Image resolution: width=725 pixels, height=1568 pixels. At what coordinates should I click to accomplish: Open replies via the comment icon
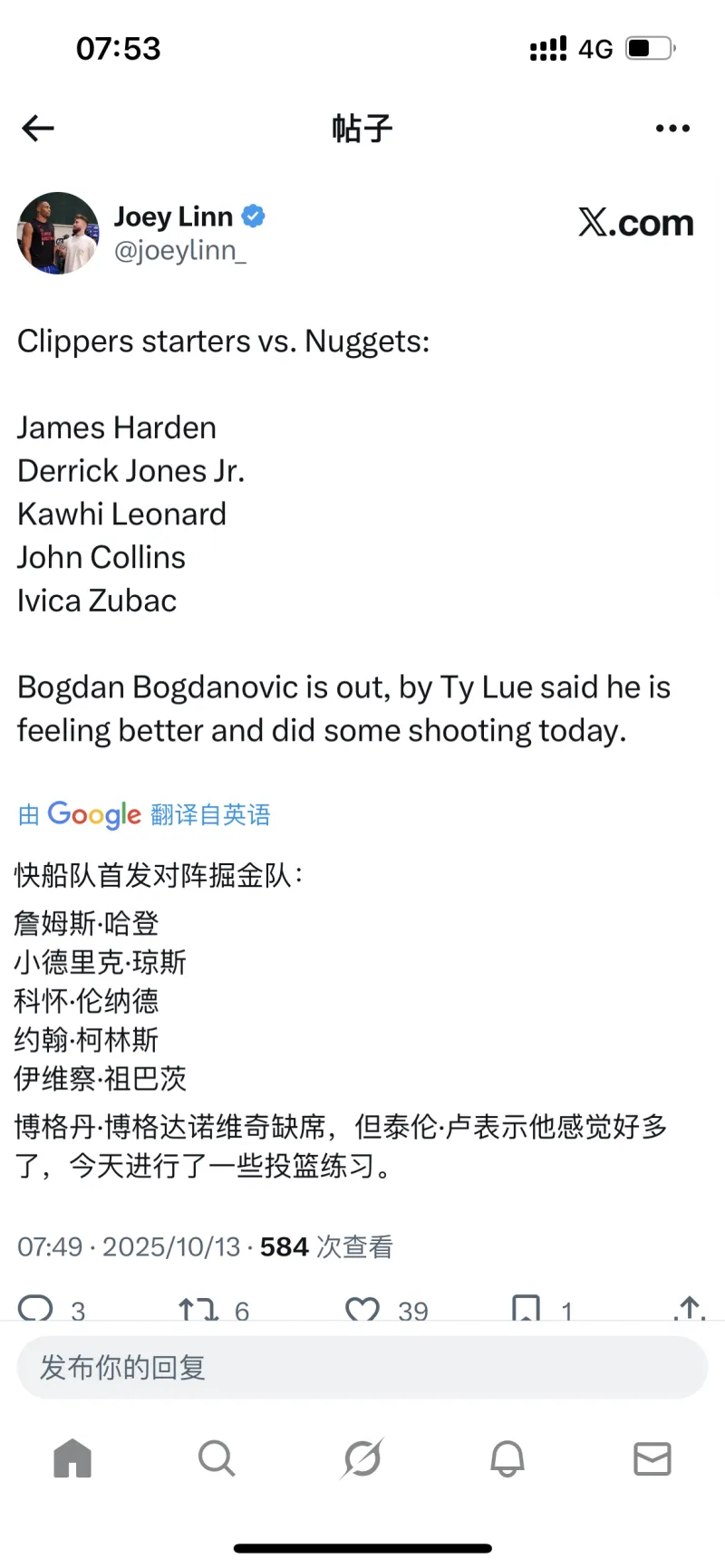(36, 1309)
